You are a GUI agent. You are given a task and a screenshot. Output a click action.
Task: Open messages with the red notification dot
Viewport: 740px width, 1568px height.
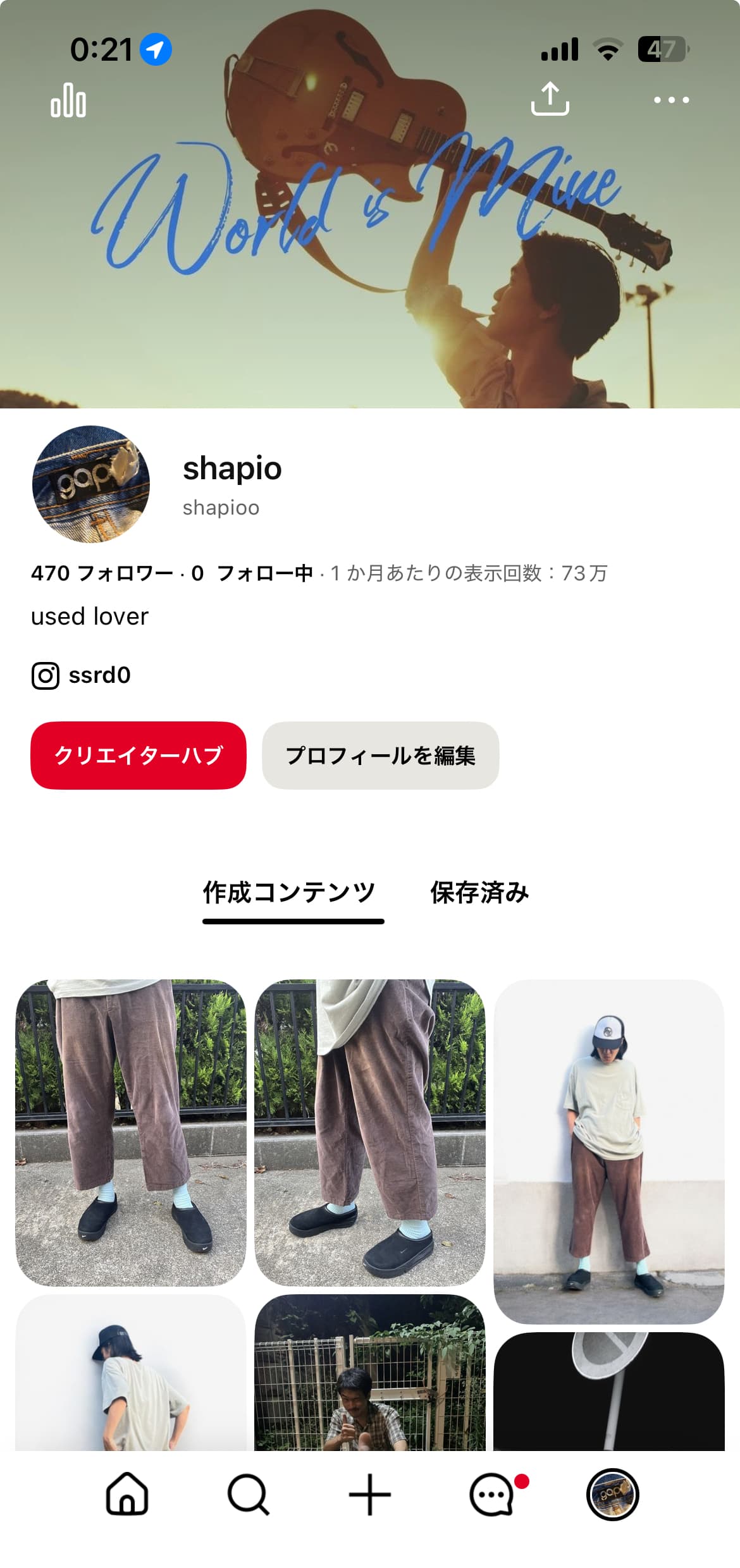[x=492, y=1495]
